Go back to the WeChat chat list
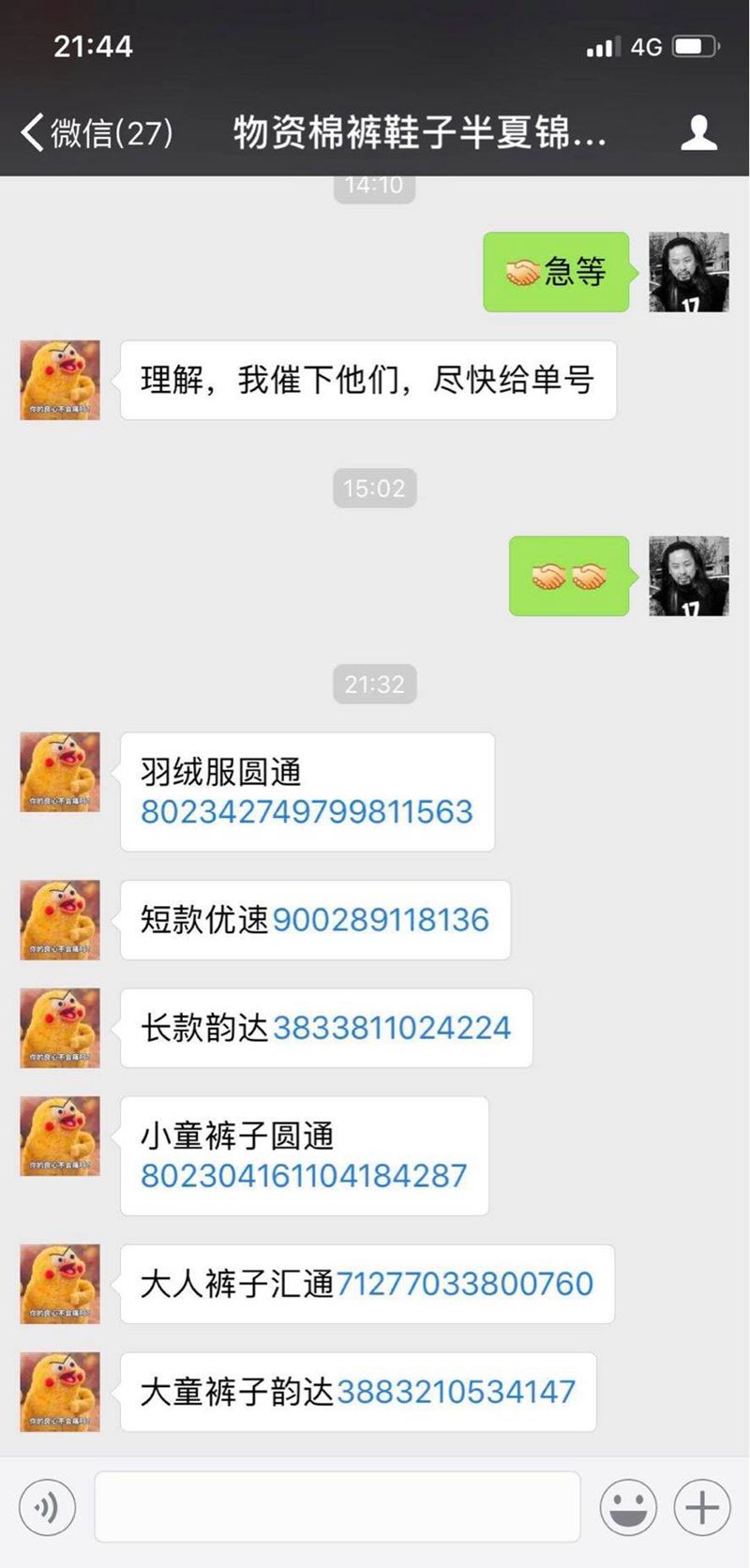Screen dimensions: 750x1568 [x=94, y=132]
